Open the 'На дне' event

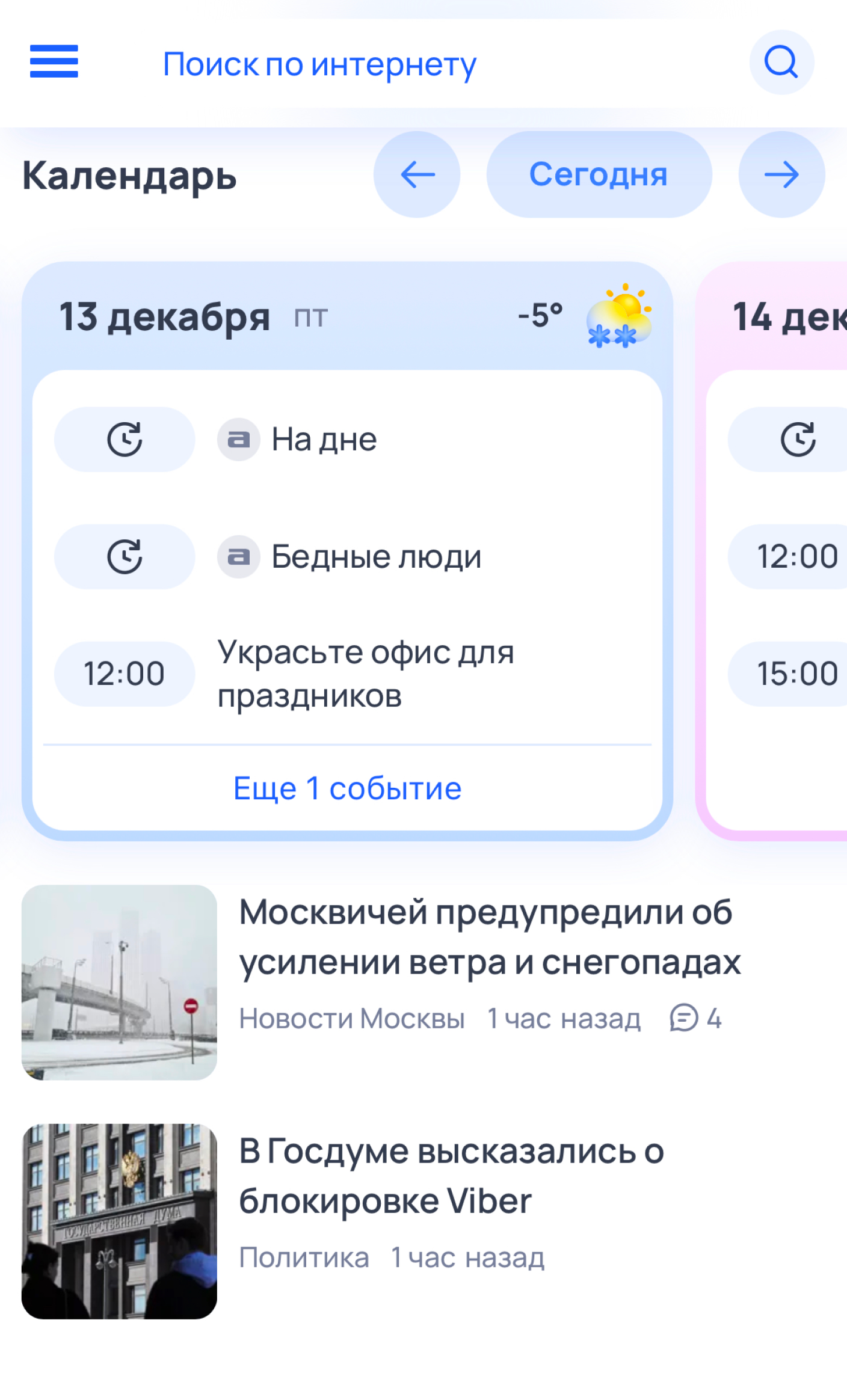(324, 440)
